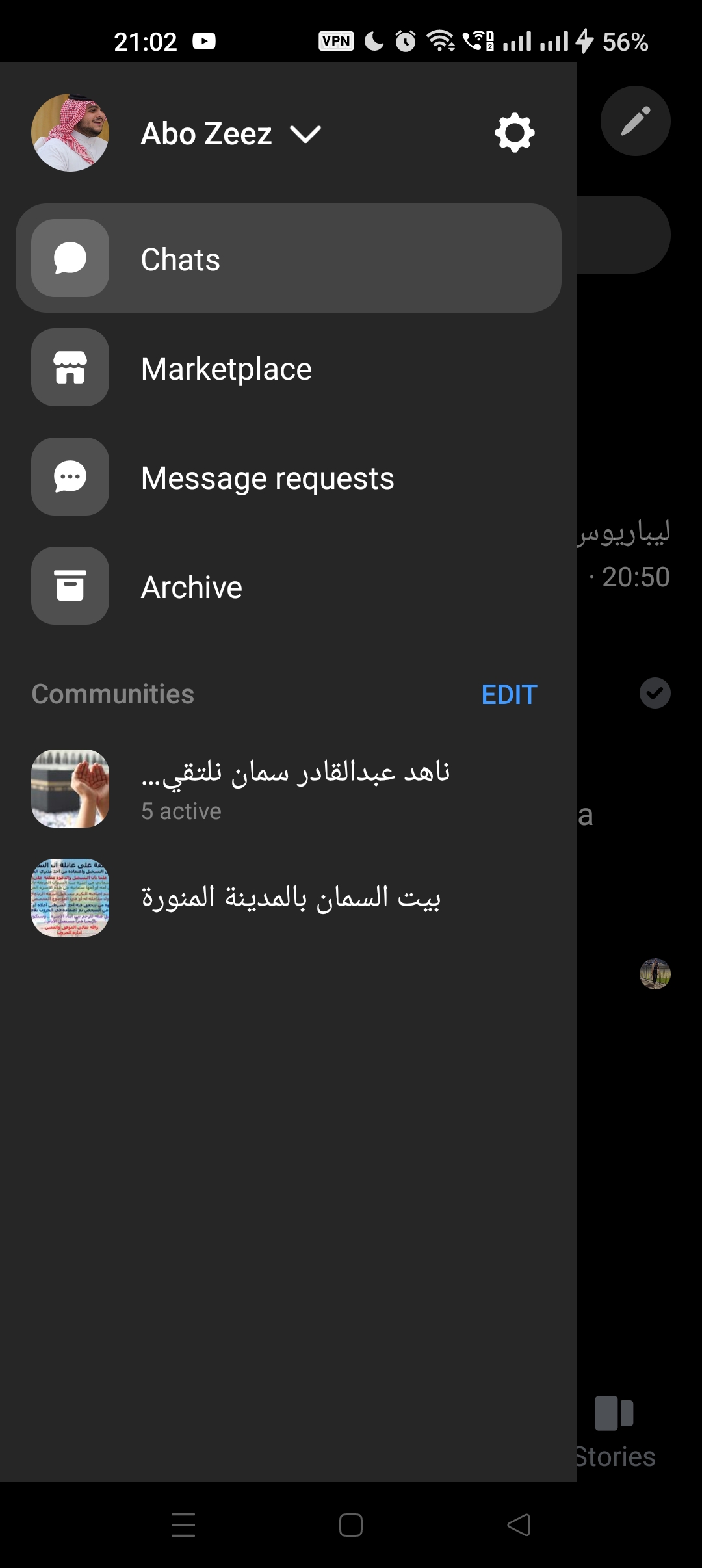Viewport: 702px width, 1568px height.
Task: Tap the pencil icon to compose message
Action: (635, 121)
